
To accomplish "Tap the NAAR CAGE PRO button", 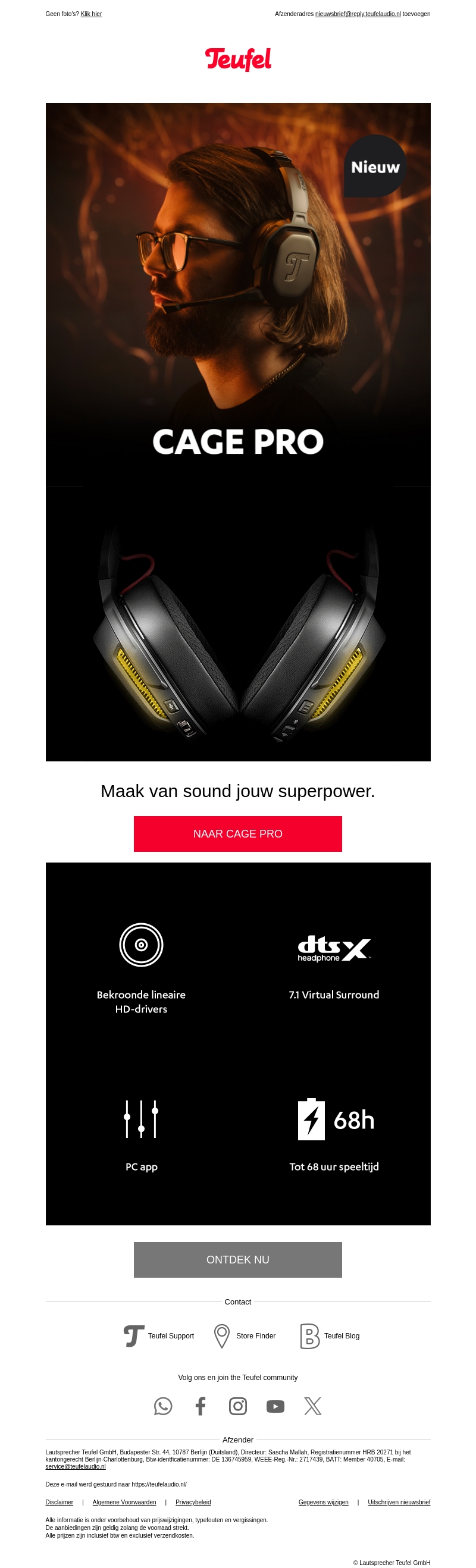I will pos(237,833).
